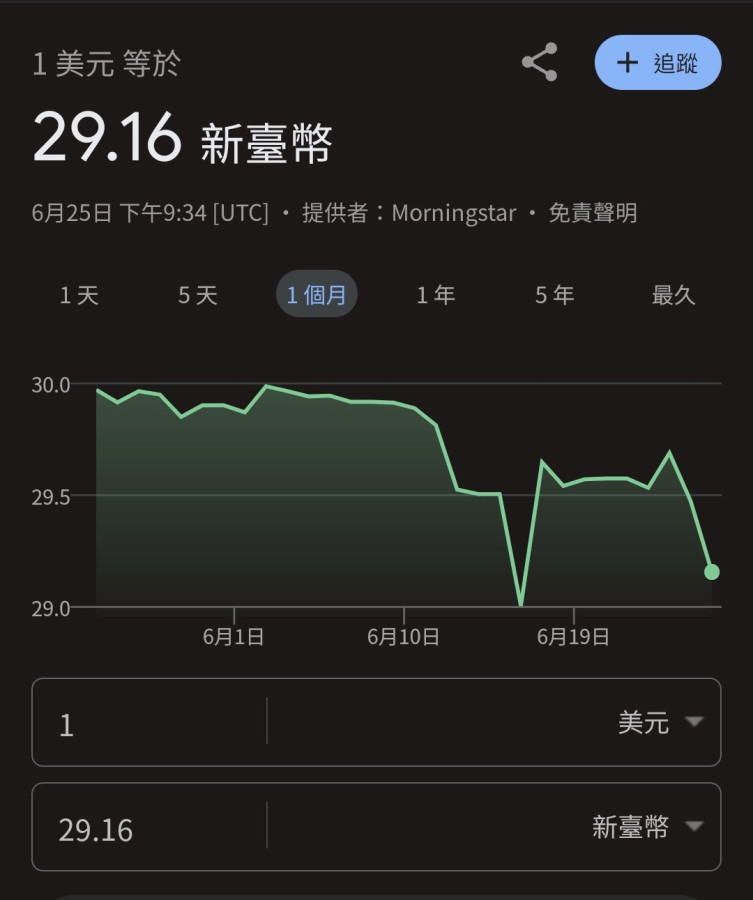753x900 pixels.
Task: Show the 1 年 chart
Action: tap(435, 295)
